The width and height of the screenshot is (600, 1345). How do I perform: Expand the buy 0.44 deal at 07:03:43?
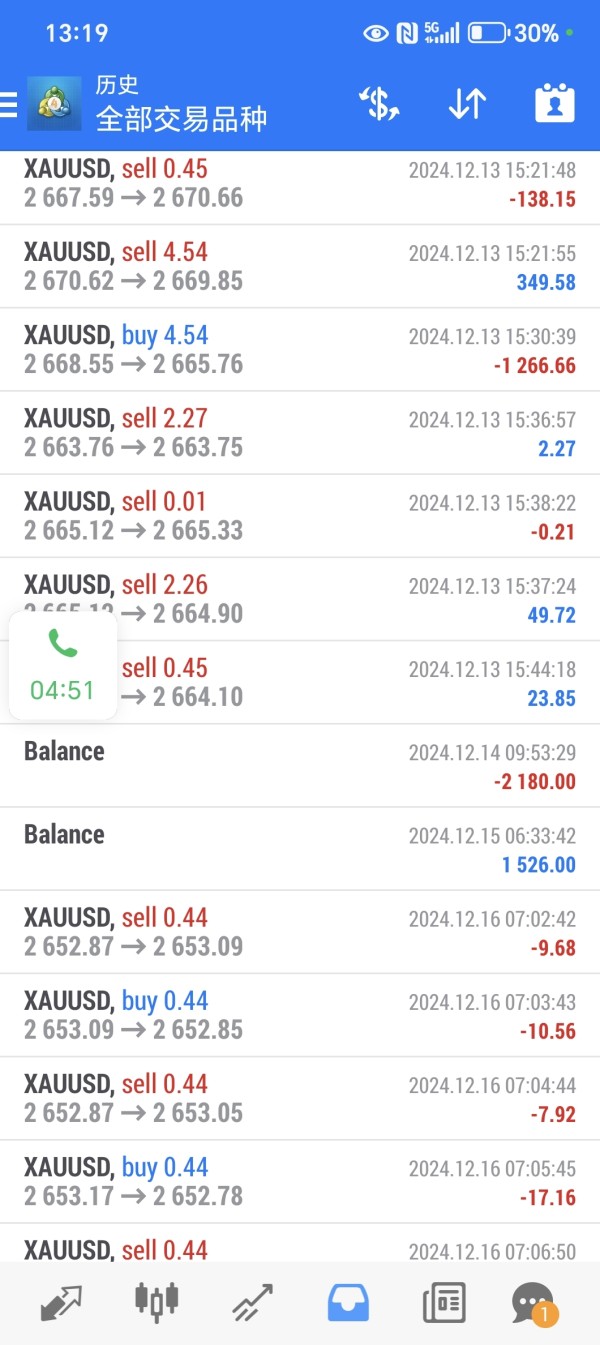tap(300, 1014)
